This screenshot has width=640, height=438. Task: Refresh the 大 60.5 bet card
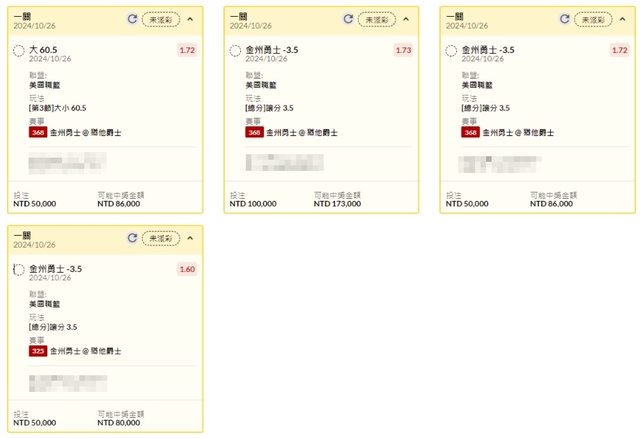click(132, 18)
